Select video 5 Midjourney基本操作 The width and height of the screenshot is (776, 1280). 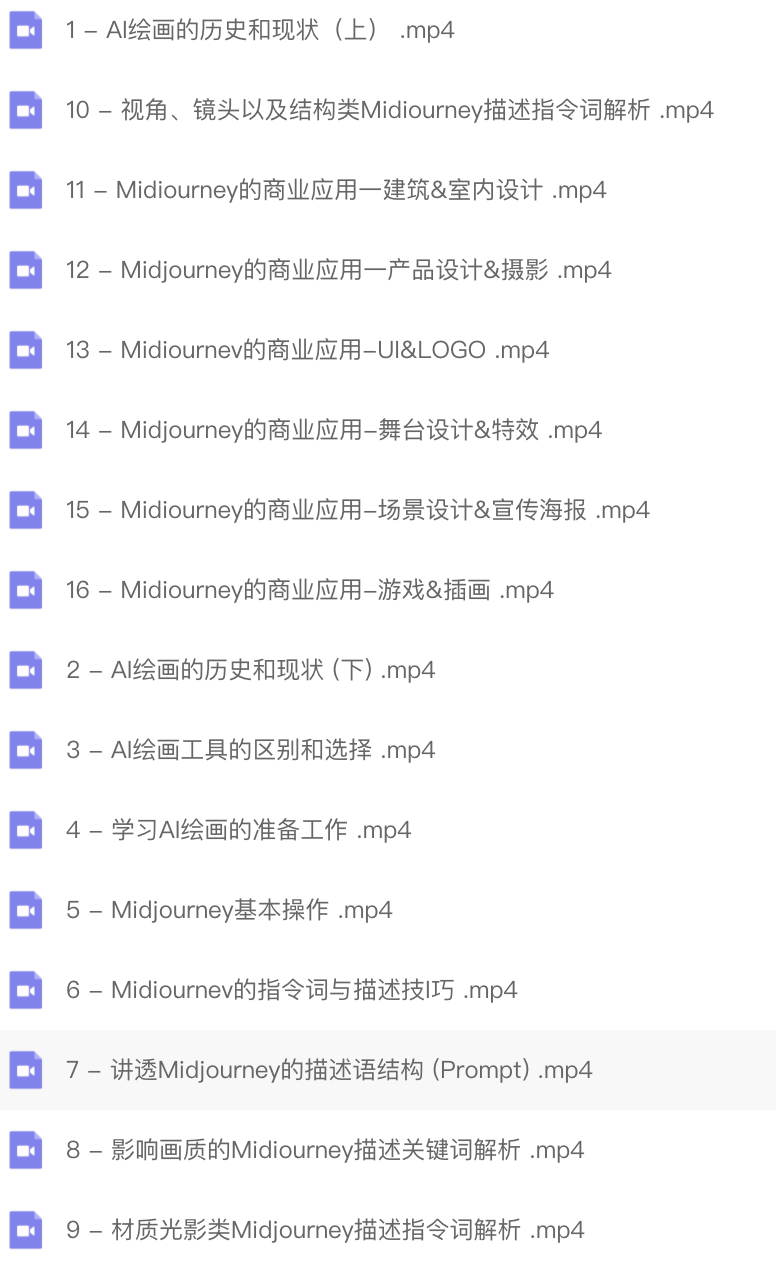(x=229, y=910)
